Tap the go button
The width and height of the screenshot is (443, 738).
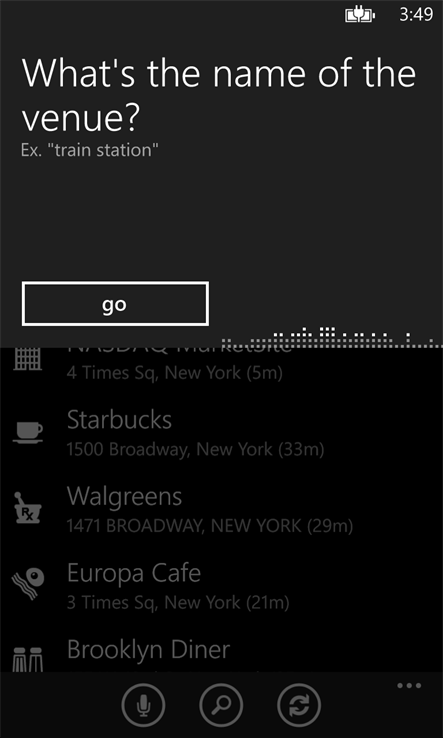115,304
